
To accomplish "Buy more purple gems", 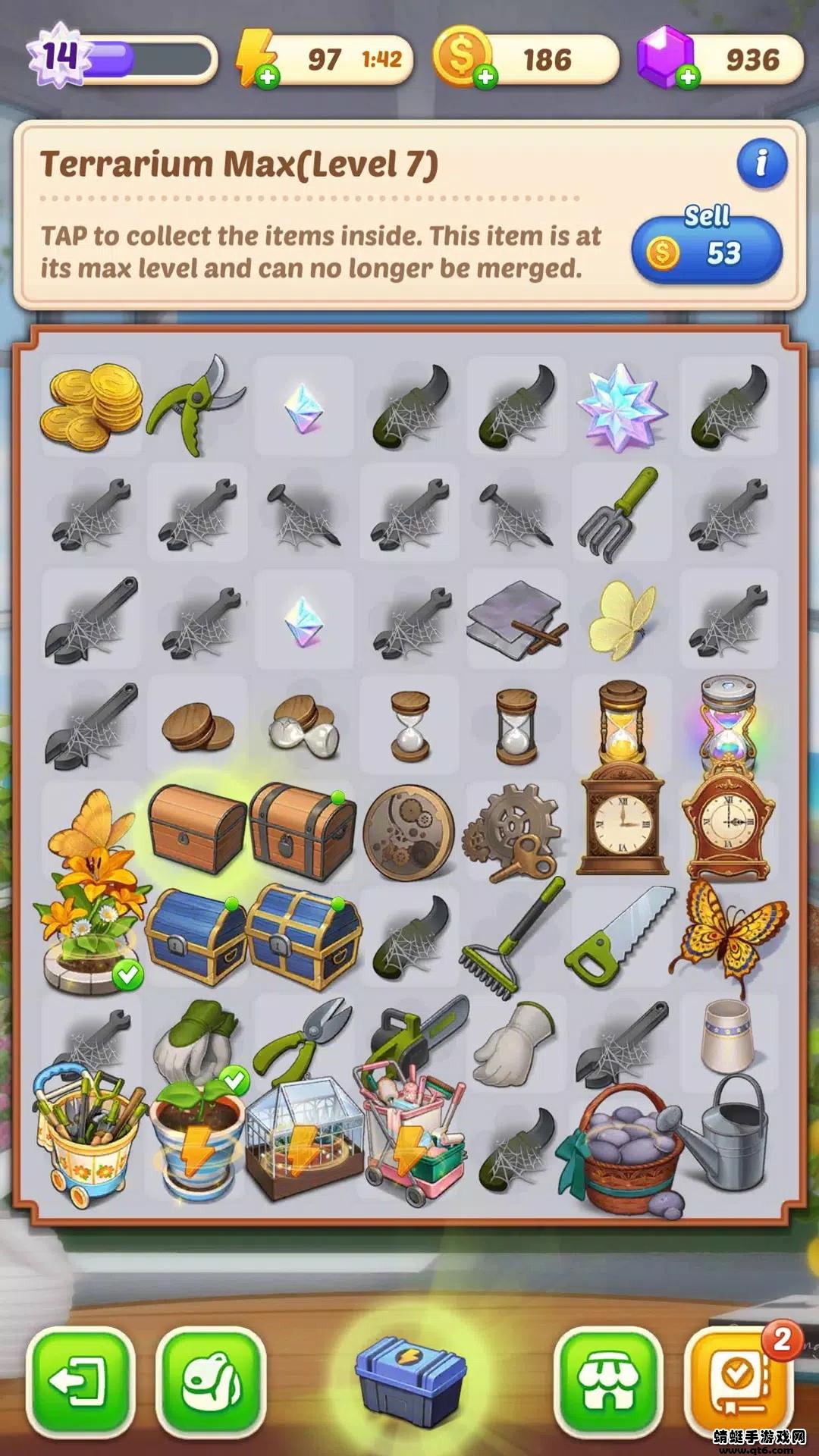I will point(688,77).
